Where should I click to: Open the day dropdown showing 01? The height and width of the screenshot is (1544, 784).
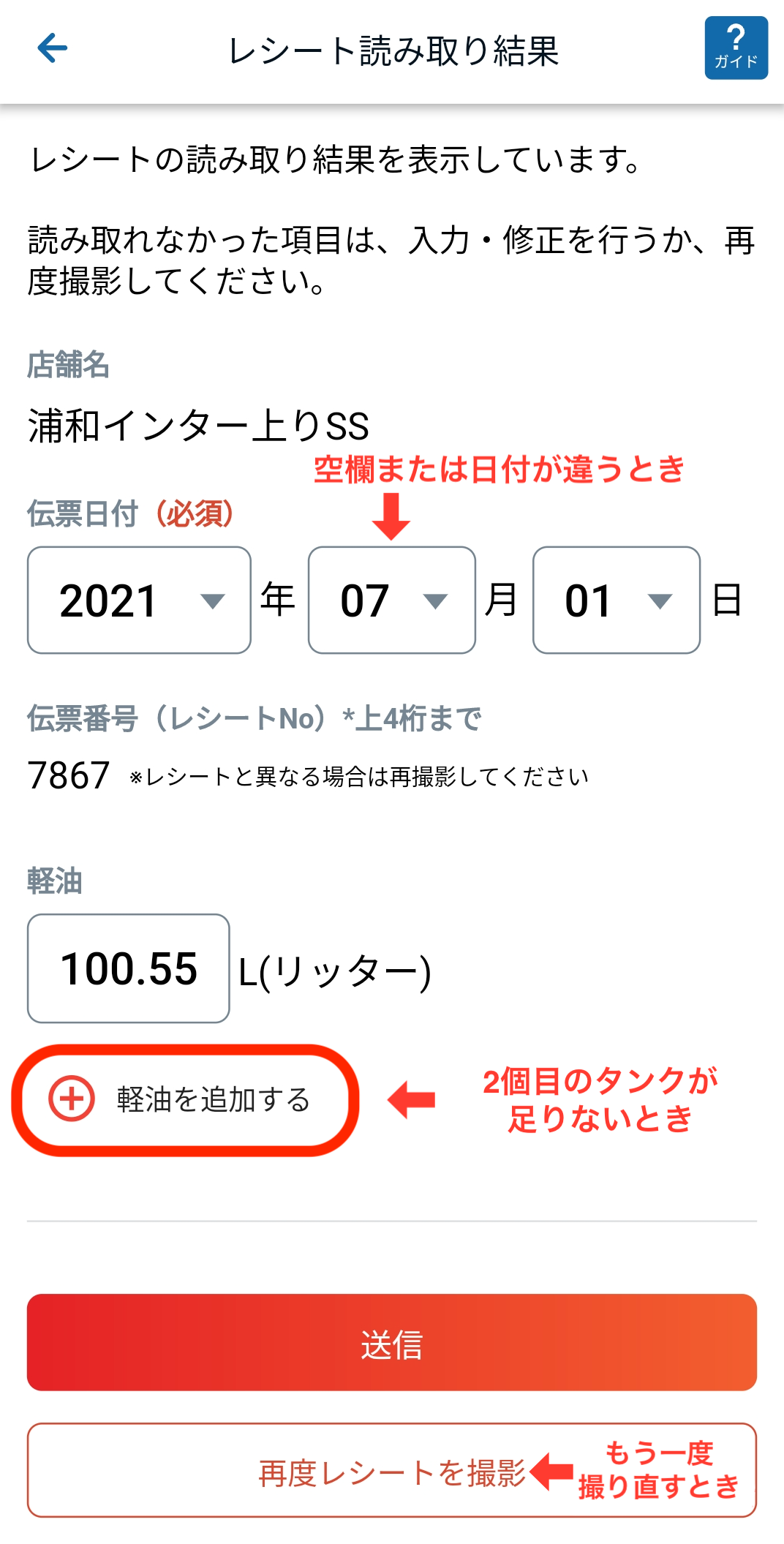tap(617, 600)
